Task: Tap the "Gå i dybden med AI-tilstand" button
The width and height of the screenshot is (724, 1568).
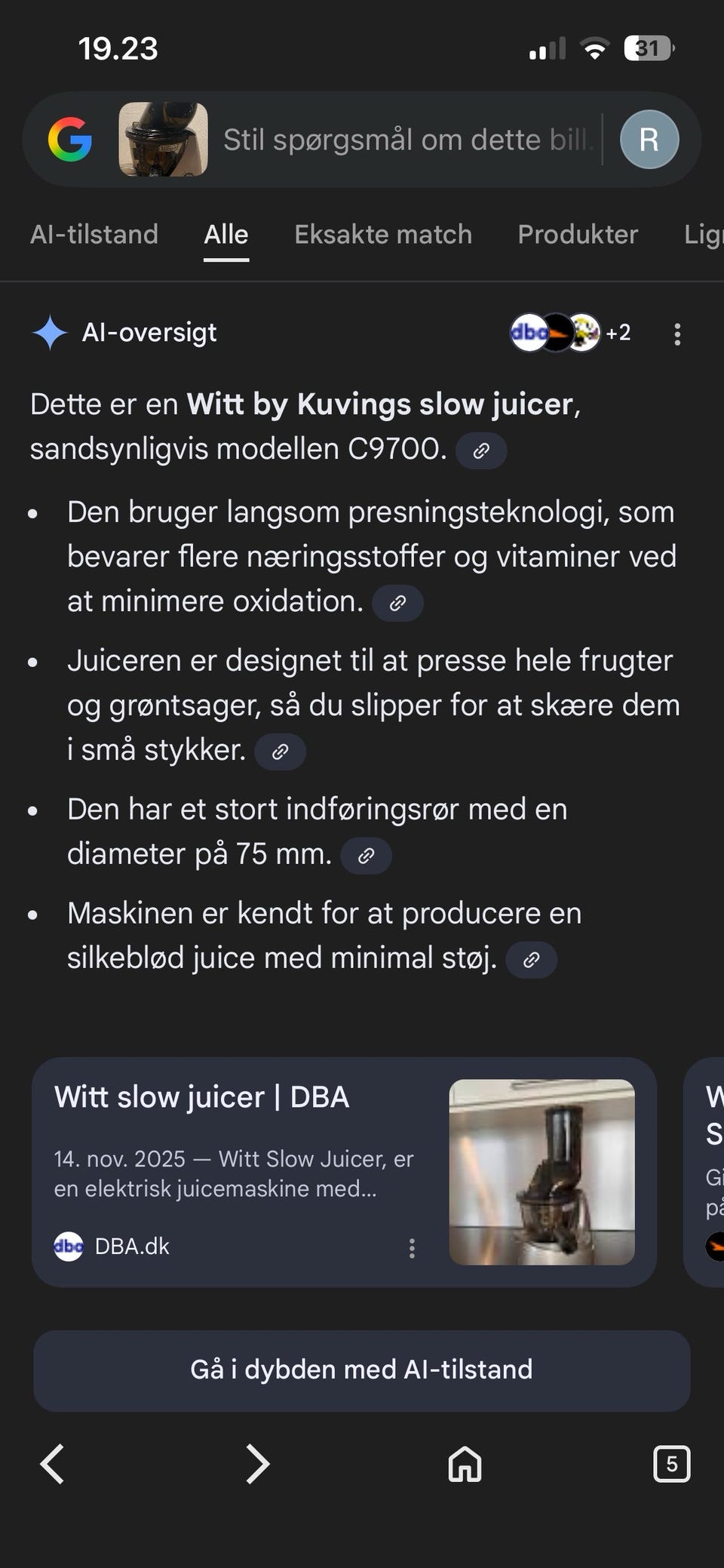Action: pyautogui.click(x=361, y=1370)
